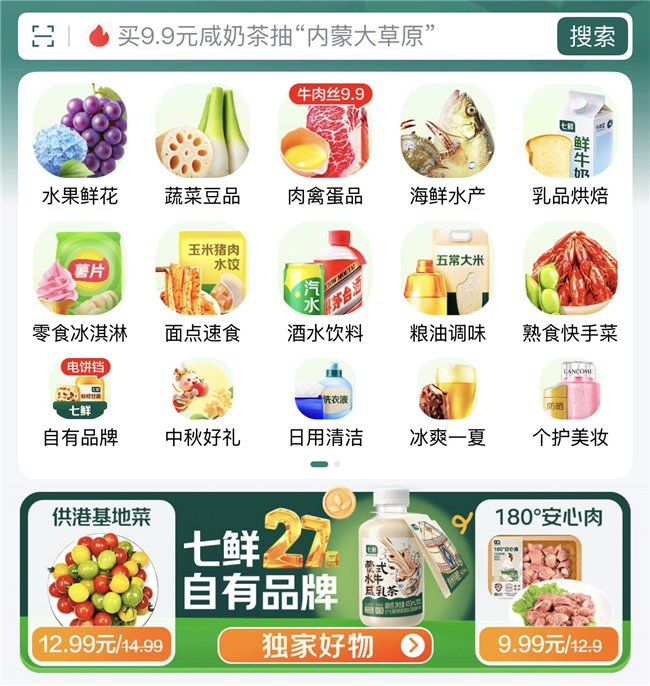
Task: Open the 水果鲜花 category
Action: point(80,145)
